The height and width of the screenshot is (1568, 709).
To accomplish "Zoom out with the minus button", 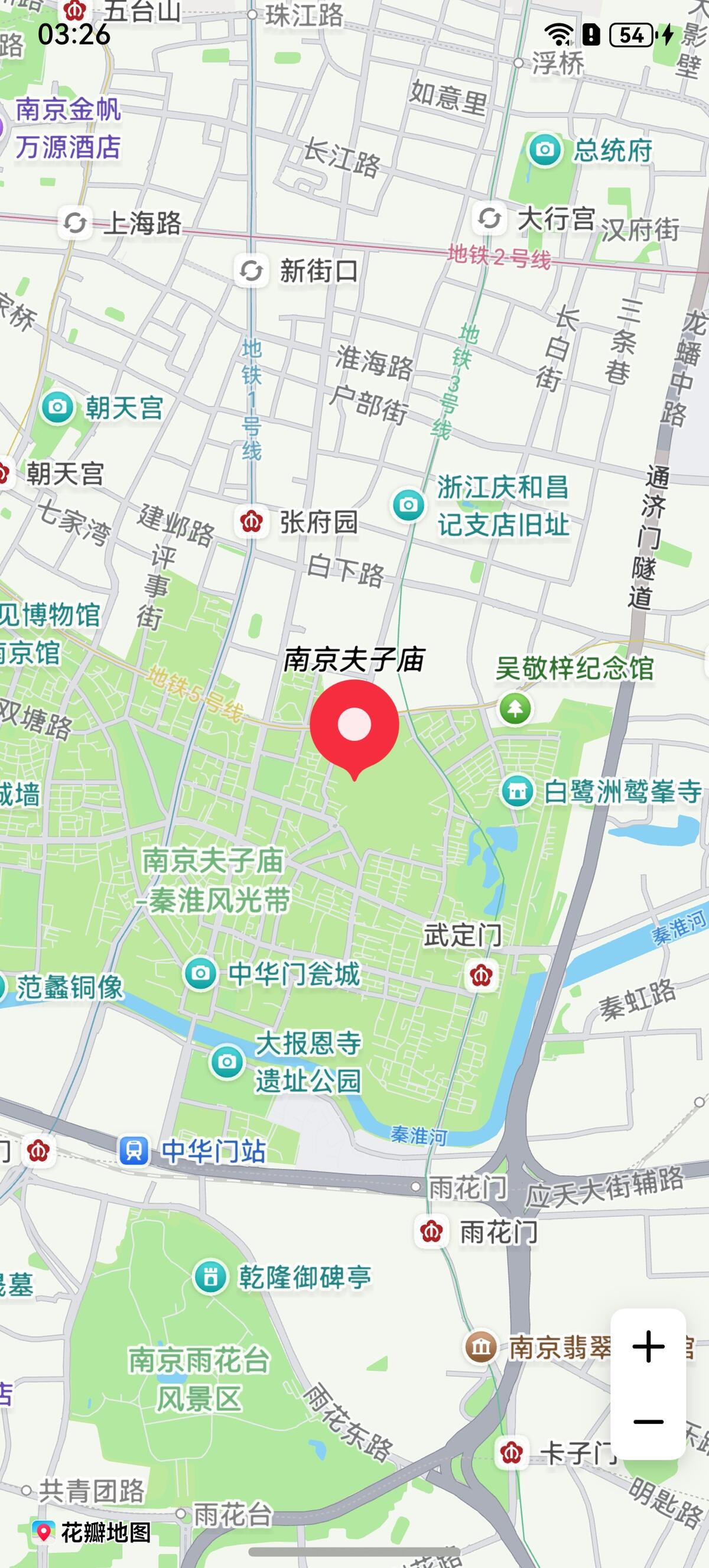I will (648, 1422).
